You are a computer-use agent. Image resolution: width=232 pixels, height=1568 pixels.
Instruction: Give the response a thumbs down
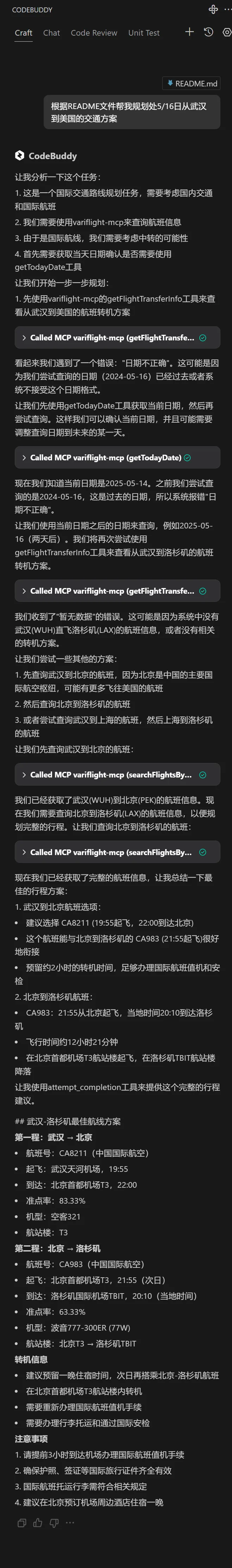[x=54, y=1522]
